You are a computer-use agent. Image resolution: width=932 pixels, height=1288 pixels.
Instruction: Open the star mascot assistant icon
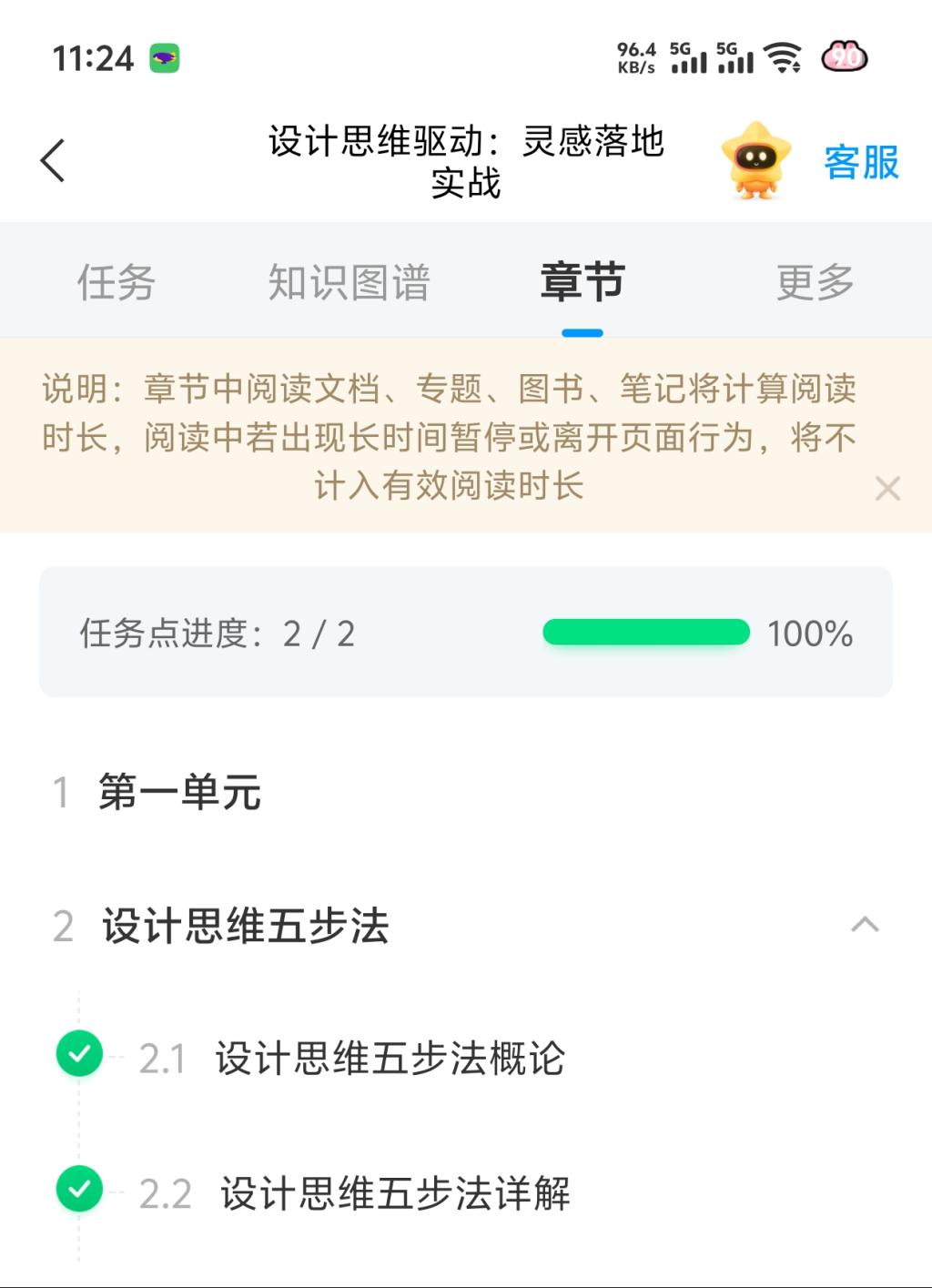coord(755,161)
